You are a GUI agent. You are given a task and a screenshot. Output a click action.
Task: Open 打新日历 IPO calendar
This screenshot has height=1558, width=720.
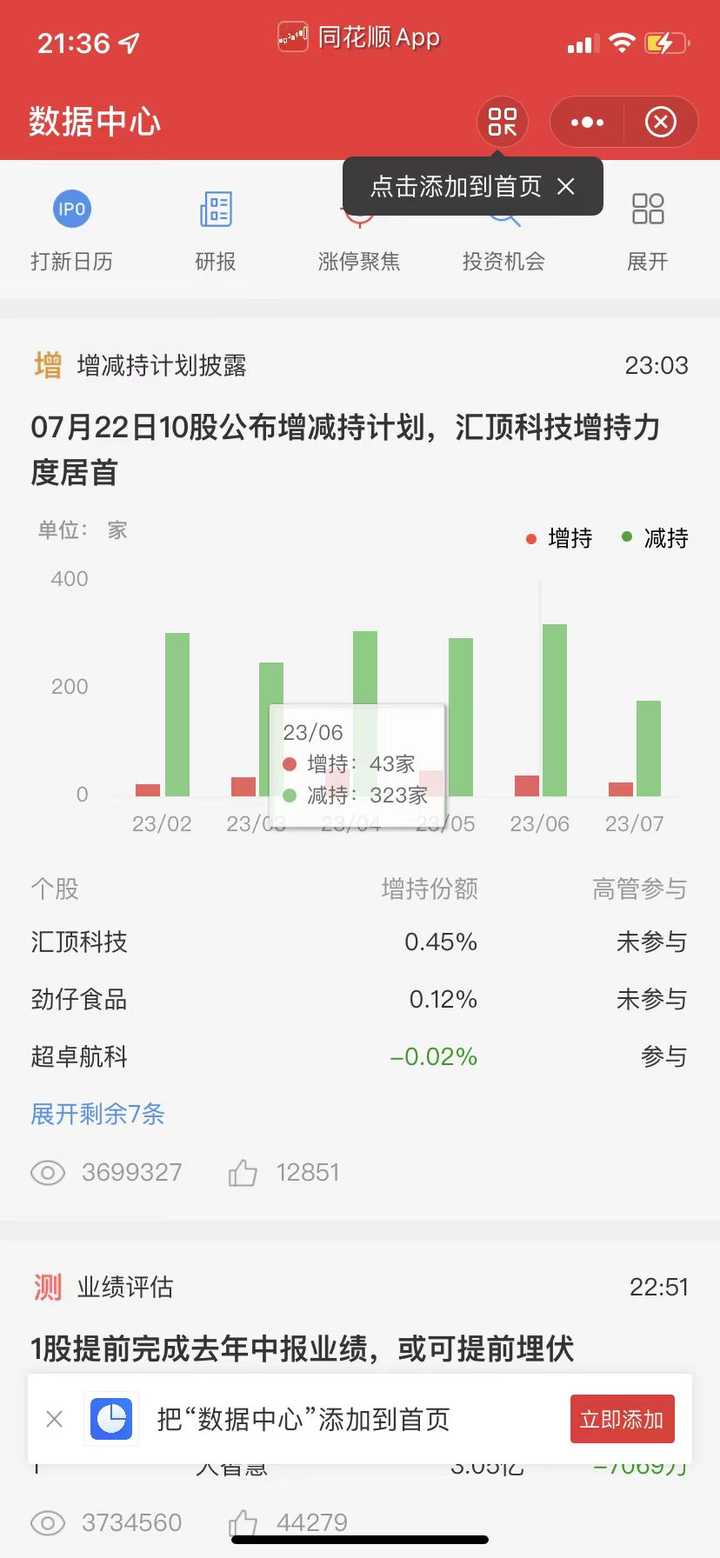click(x=72, y=231)
